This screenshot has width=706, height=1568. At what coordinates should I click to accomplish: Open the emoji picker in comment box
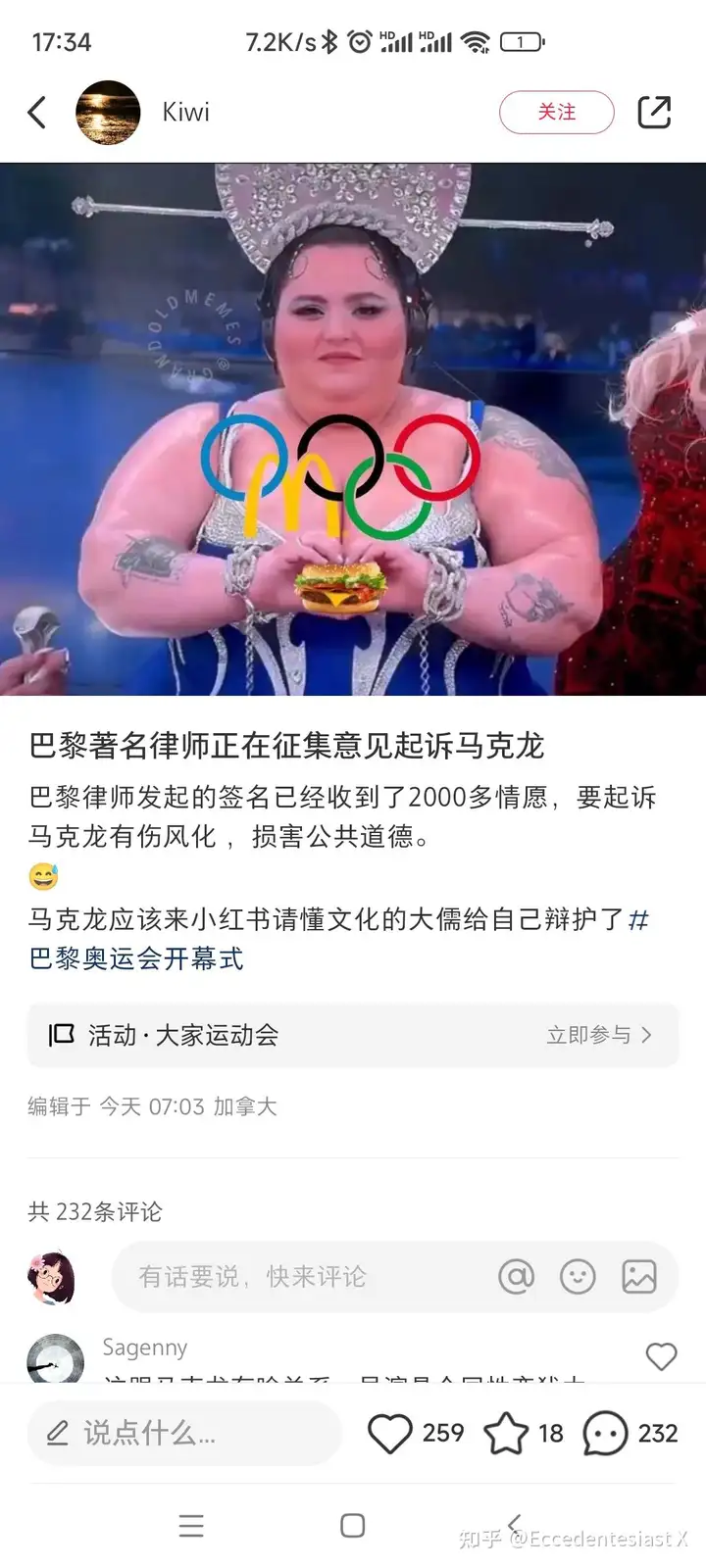pos(578,1276)
